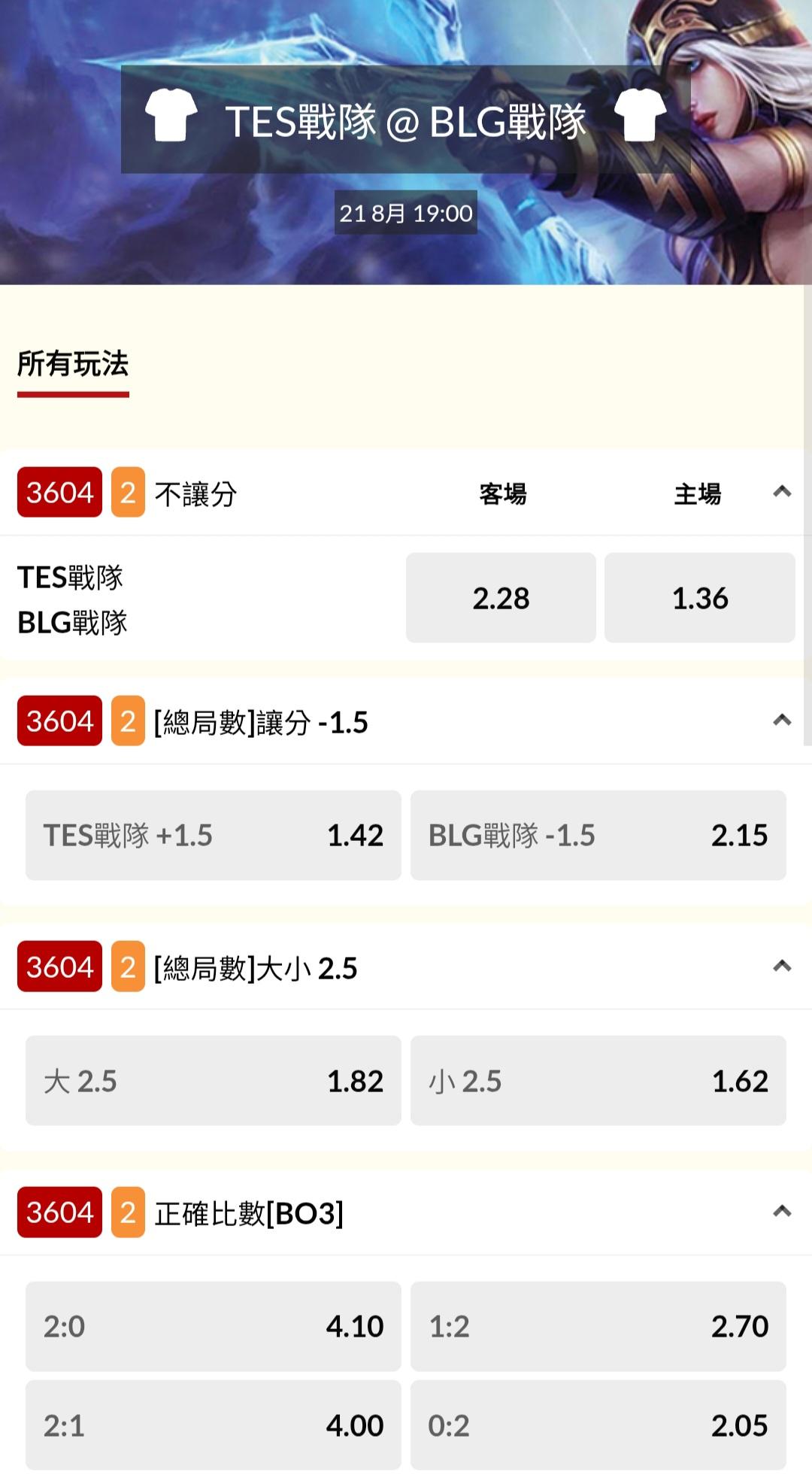The width and height of the screenshot is (812, 1481).
Task: Collapse the 不讓分 section
Action: point(782,492)
